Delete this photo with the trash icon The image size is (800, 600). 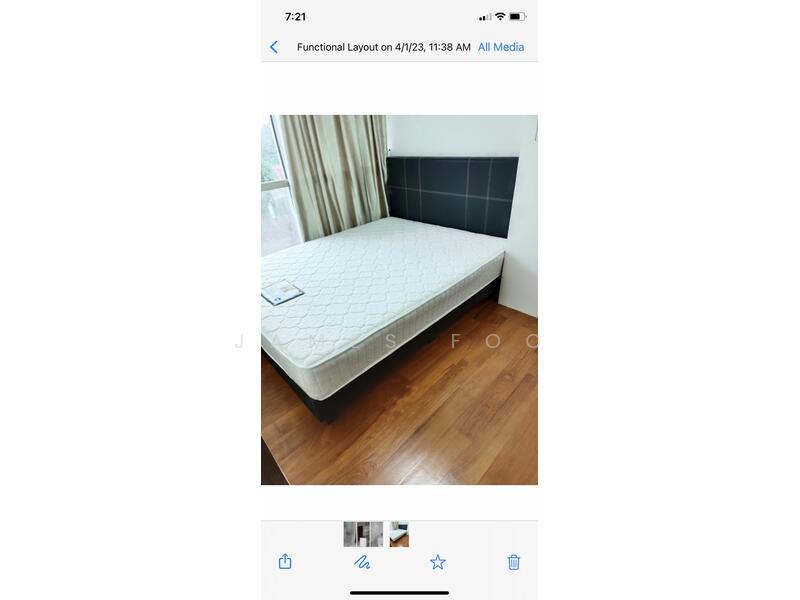pos(513,562)
